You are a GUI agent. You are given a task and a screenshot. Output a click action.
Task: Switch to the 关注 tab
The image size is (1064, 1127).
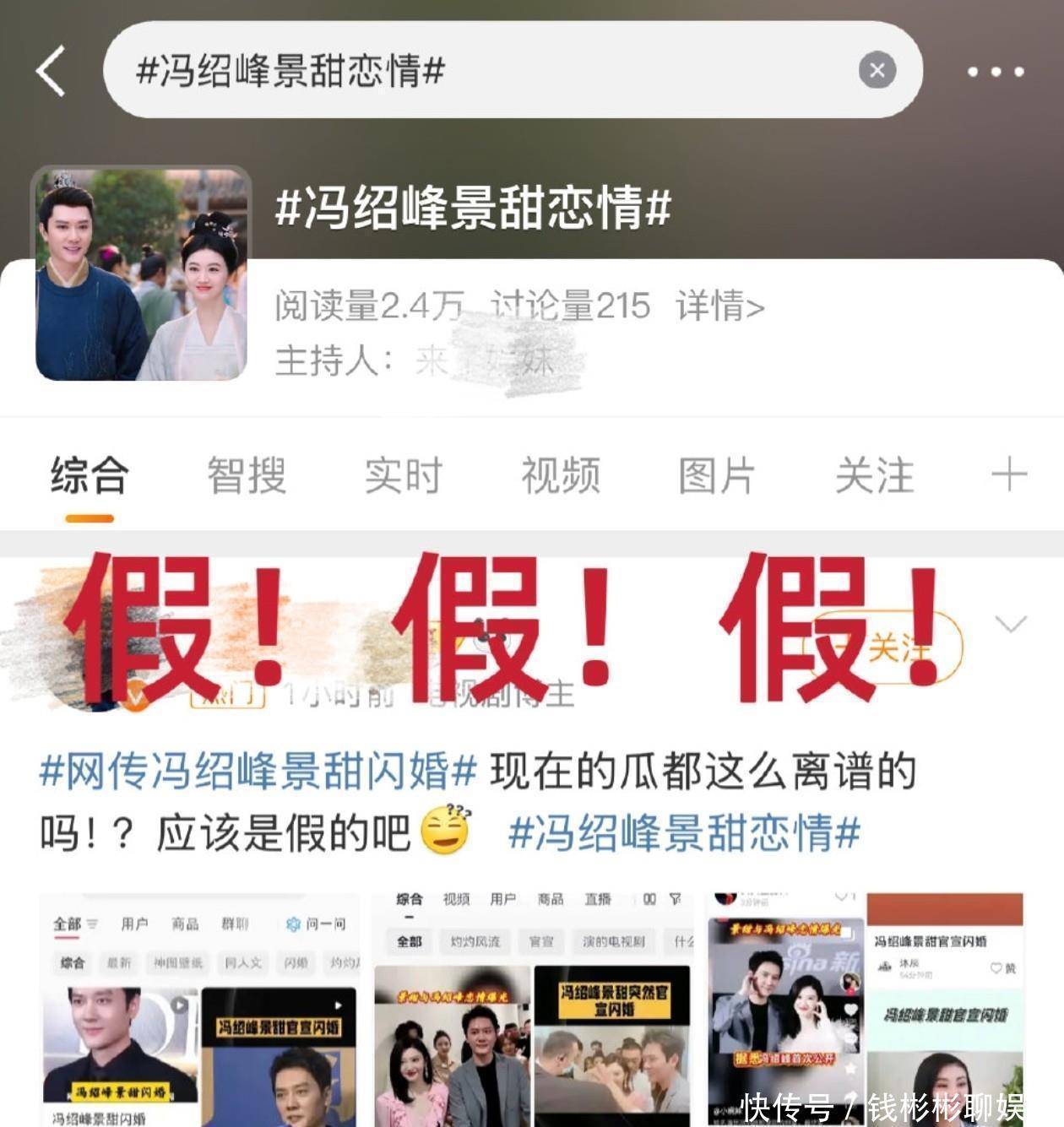click(874, 475)
